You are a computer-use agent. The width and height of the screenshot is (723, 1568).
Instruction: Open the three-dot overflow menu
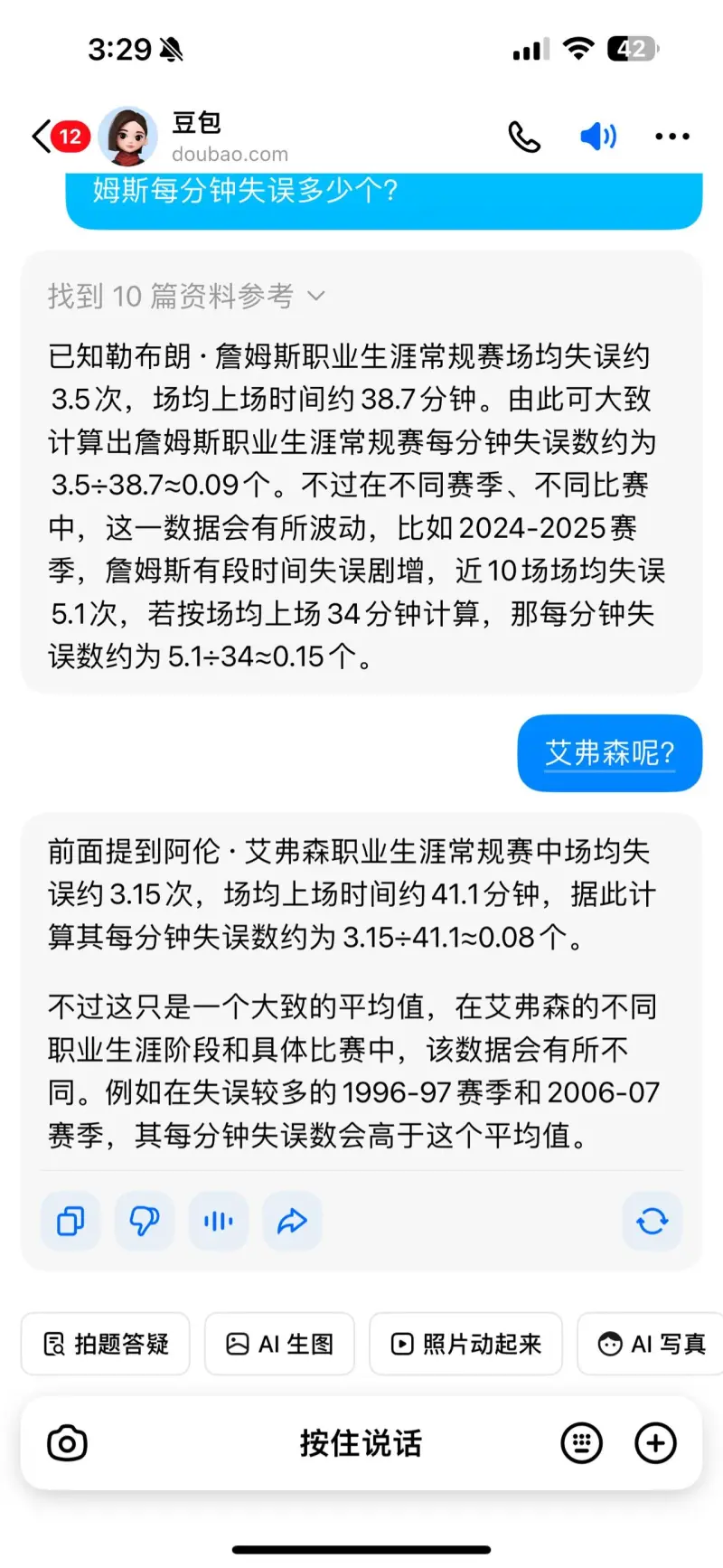point(672,137)
